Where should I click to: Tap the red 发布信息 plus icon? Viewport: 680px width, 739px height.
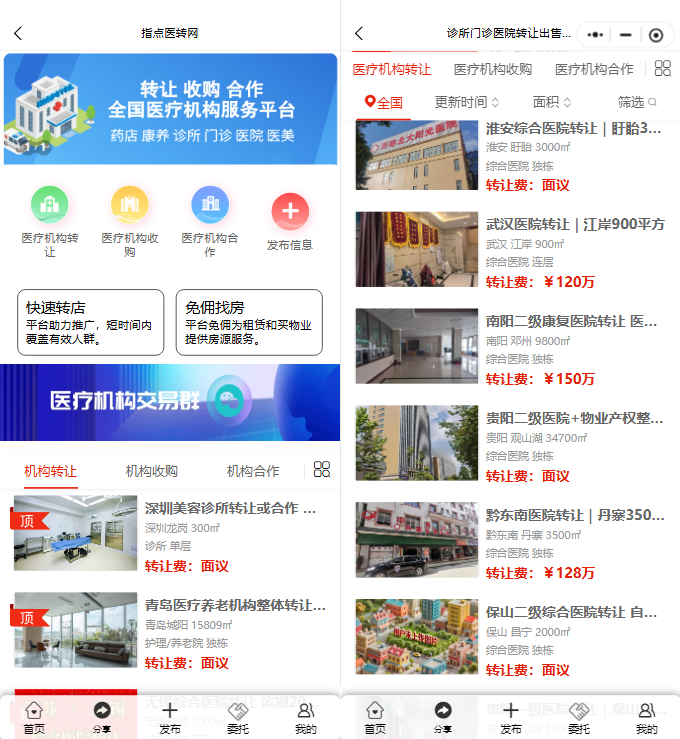tap(290, 212)
